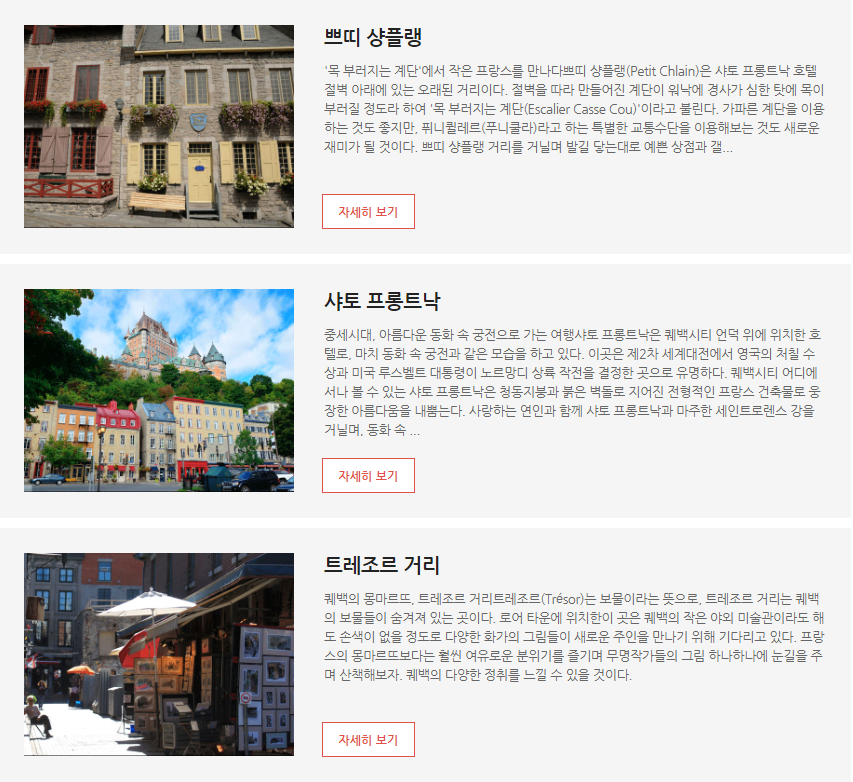
Task: Tap 자세히 보기 under 쁘띠 샹플랭
Action: pos(368,212)
